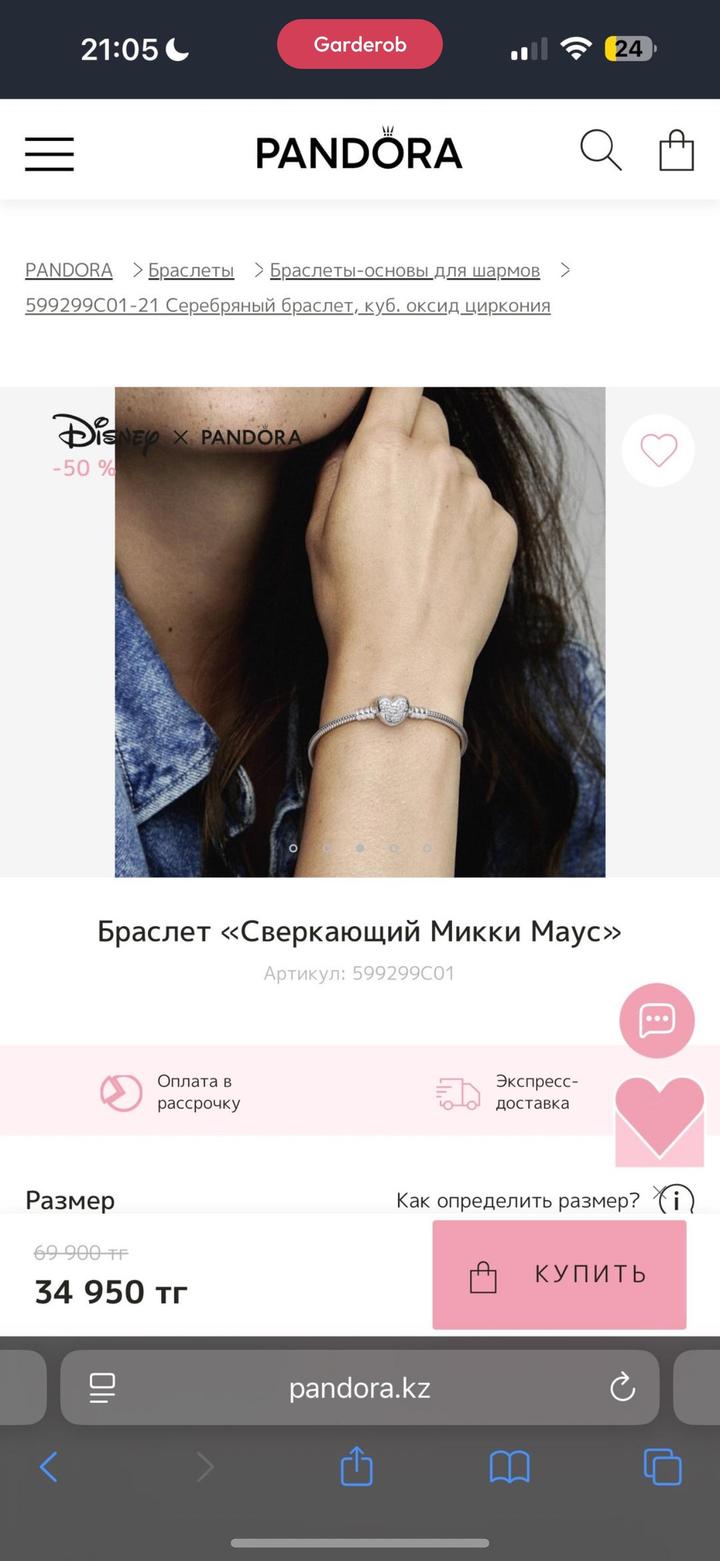Image resolution: width=720 pixels, height=1561 pixels.
Task: Open PANDORA logo home page
Action: point(359,152)
